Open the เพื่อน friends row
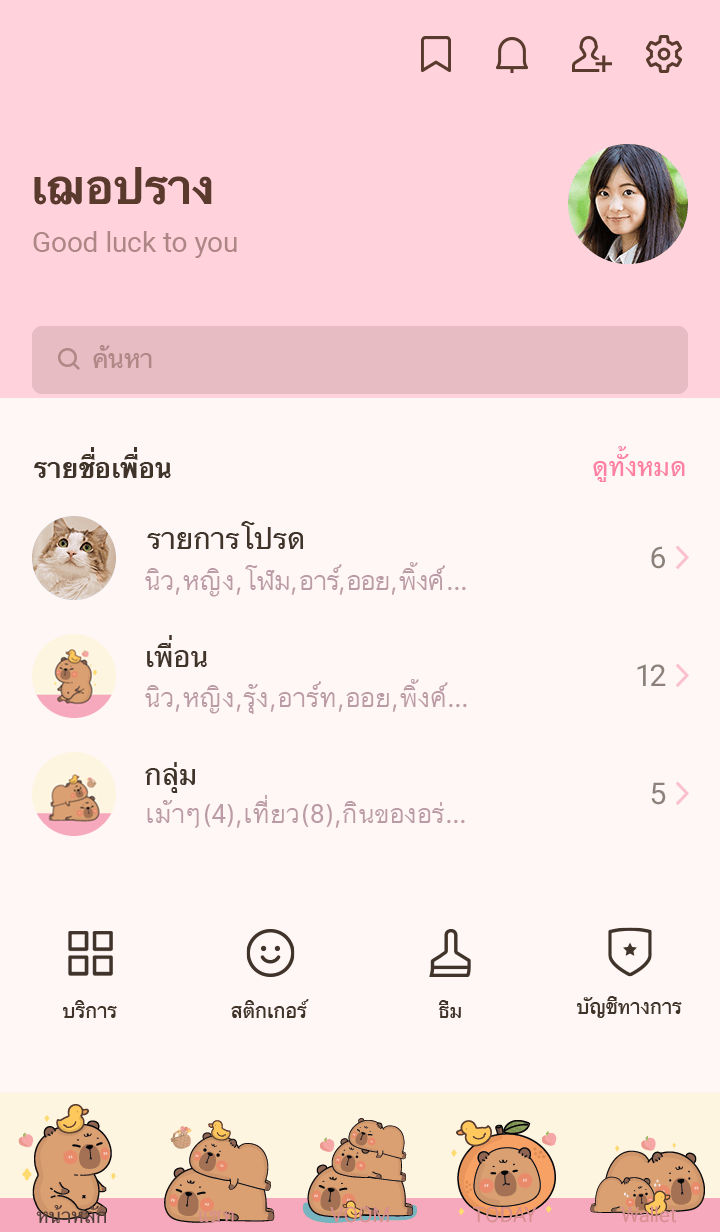This screenshot has height=1232, width=720. (x=360, y=676)
